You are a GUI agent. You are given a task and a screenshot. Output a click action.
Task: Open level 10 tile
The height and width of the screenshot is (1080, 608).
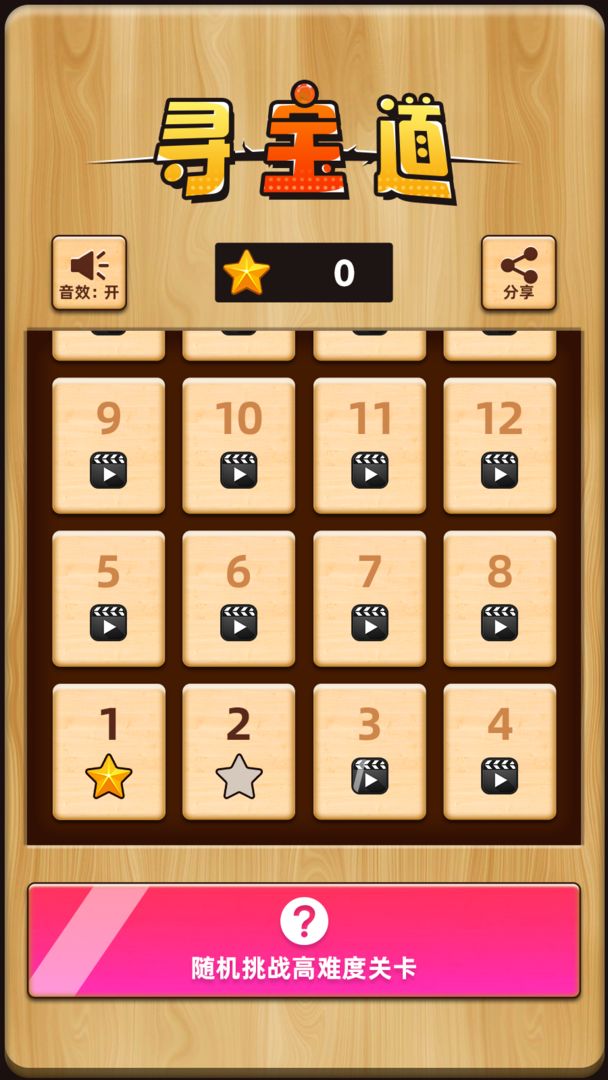[x=239, y=445]
